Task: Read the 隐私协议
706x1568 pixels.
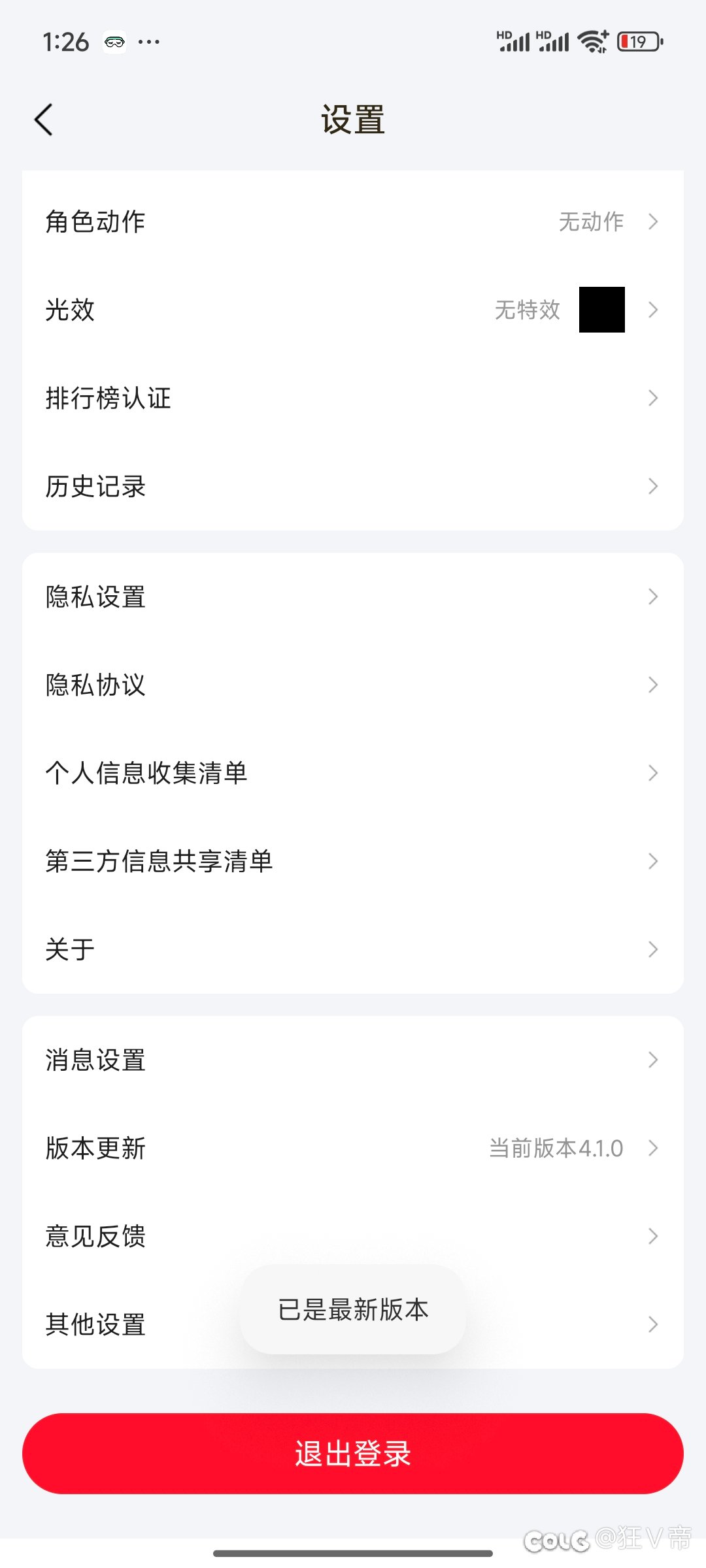Action: [x=353, y=685]
